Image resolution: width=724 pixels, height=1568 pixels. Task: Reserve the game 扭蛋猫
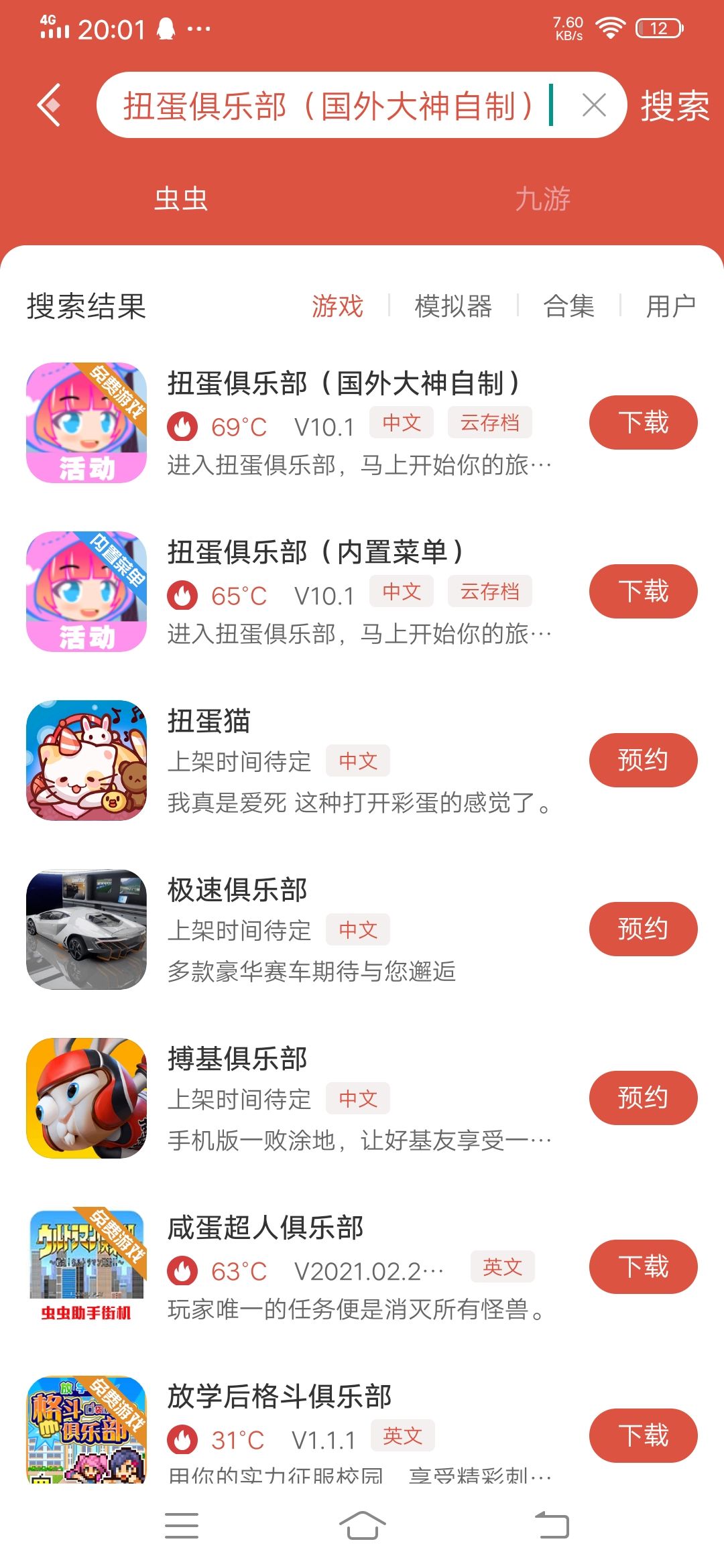tap(643, 761)
